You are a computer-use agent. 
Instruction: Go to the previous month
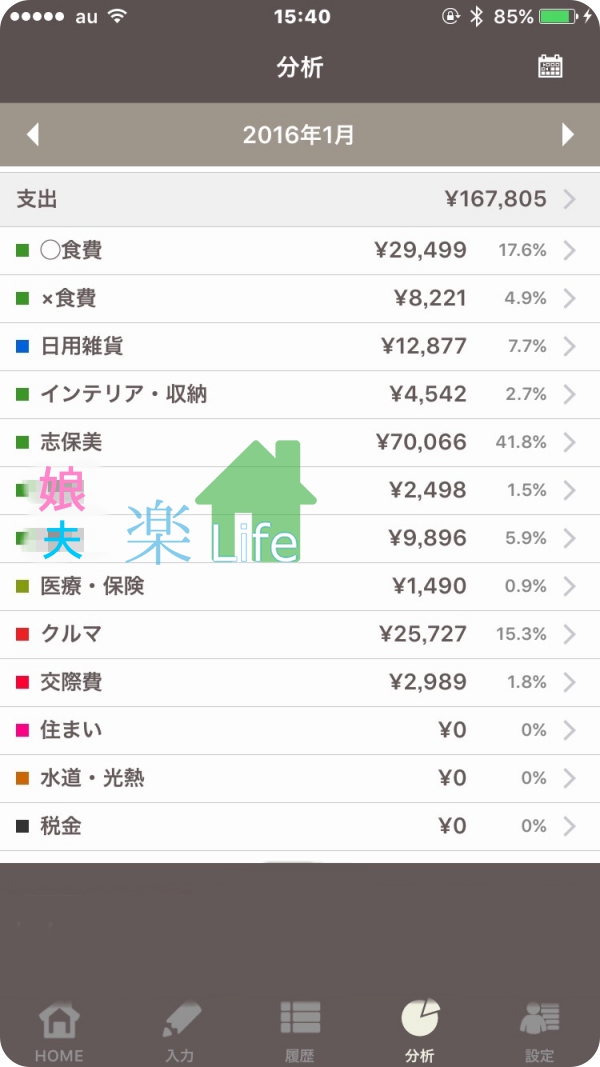[x=33, y=135]
